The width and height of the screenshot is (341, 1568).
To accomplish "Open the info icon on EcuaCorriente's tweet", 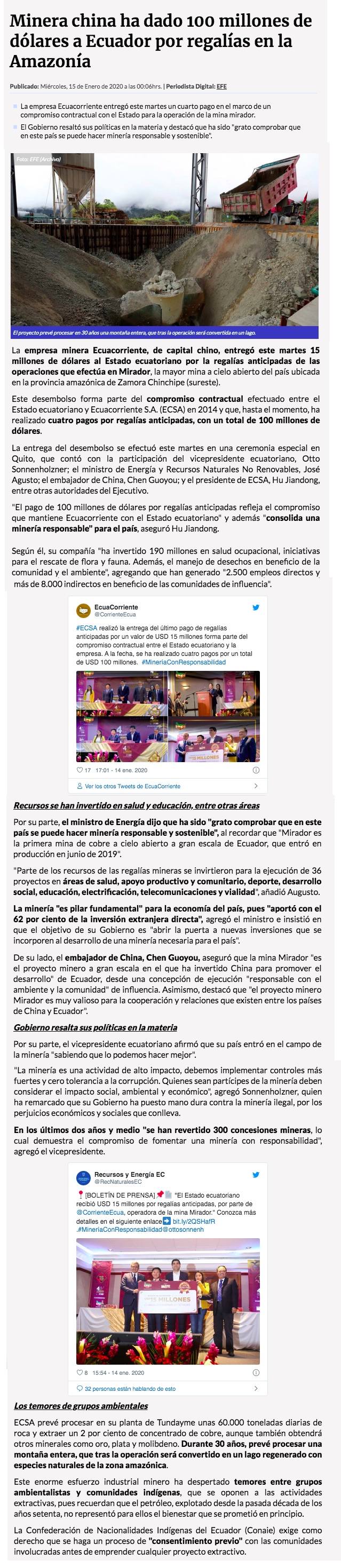I will [256, 770].
